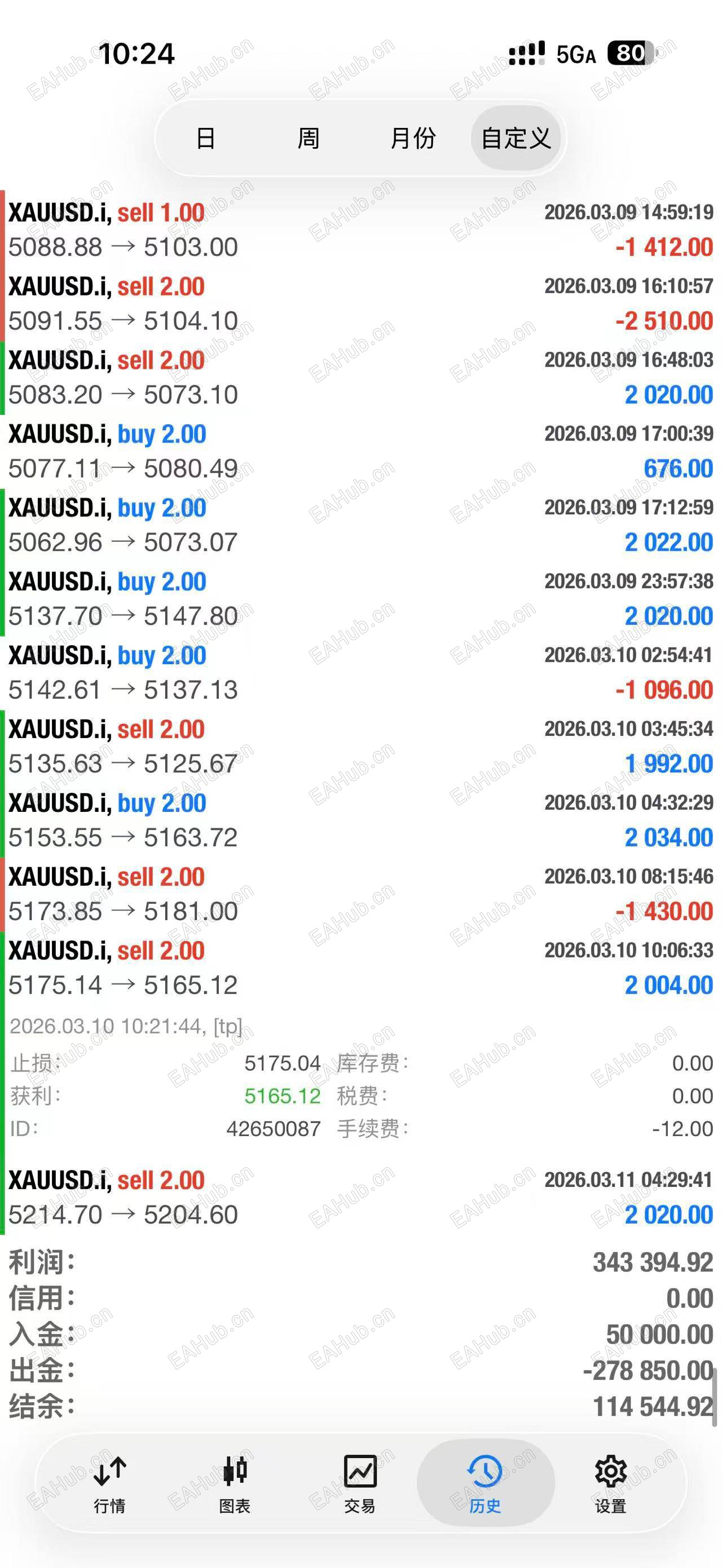Switch to the 周 weekly tab
Image resolution: width=722 pixels, height=1568 pixels.
(x=307, y=139)
